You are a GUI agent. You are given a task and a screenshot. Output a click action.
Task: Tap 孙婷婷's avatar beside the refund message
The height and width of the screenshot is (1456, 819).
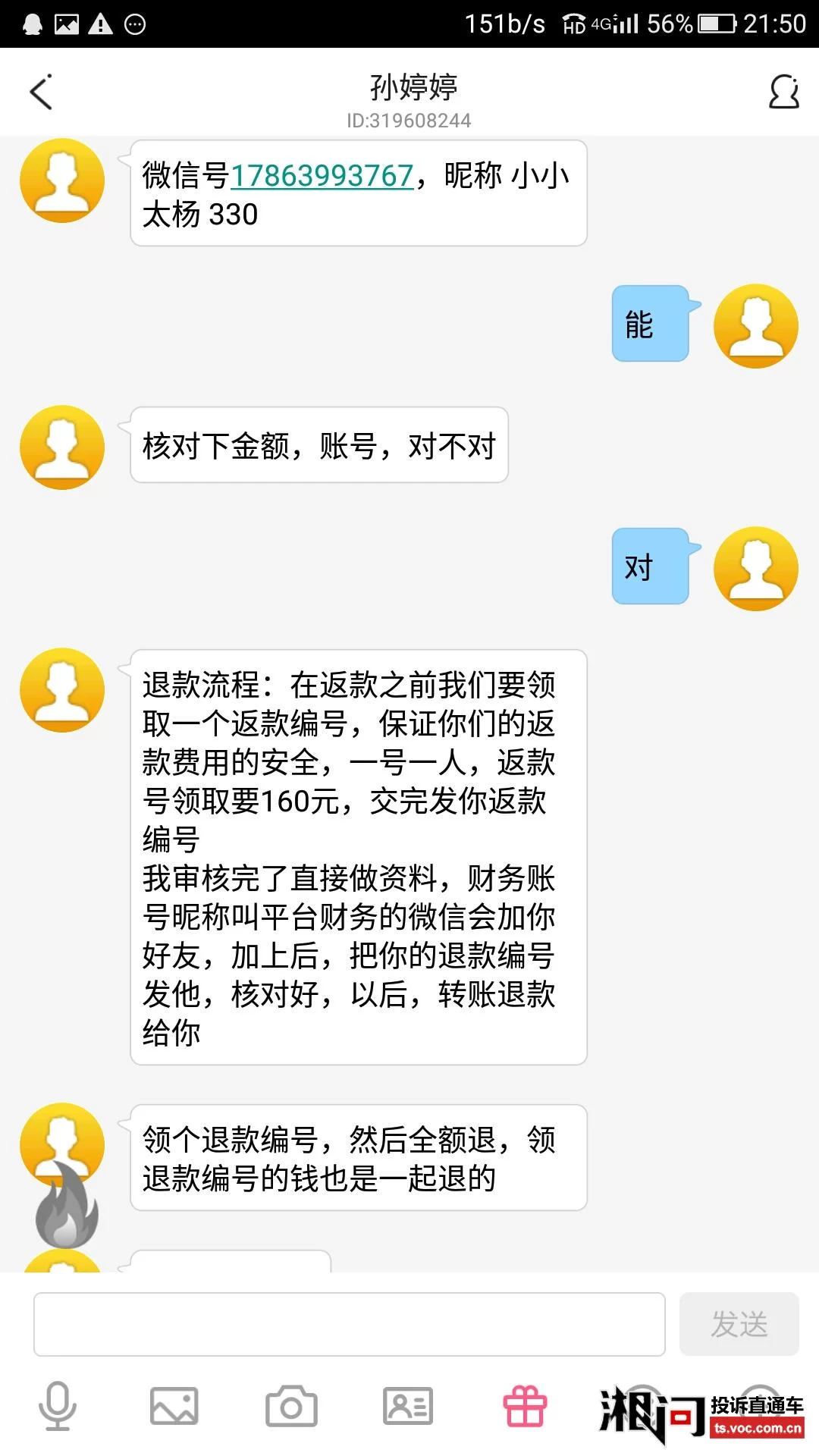click(x=62, y=690)
